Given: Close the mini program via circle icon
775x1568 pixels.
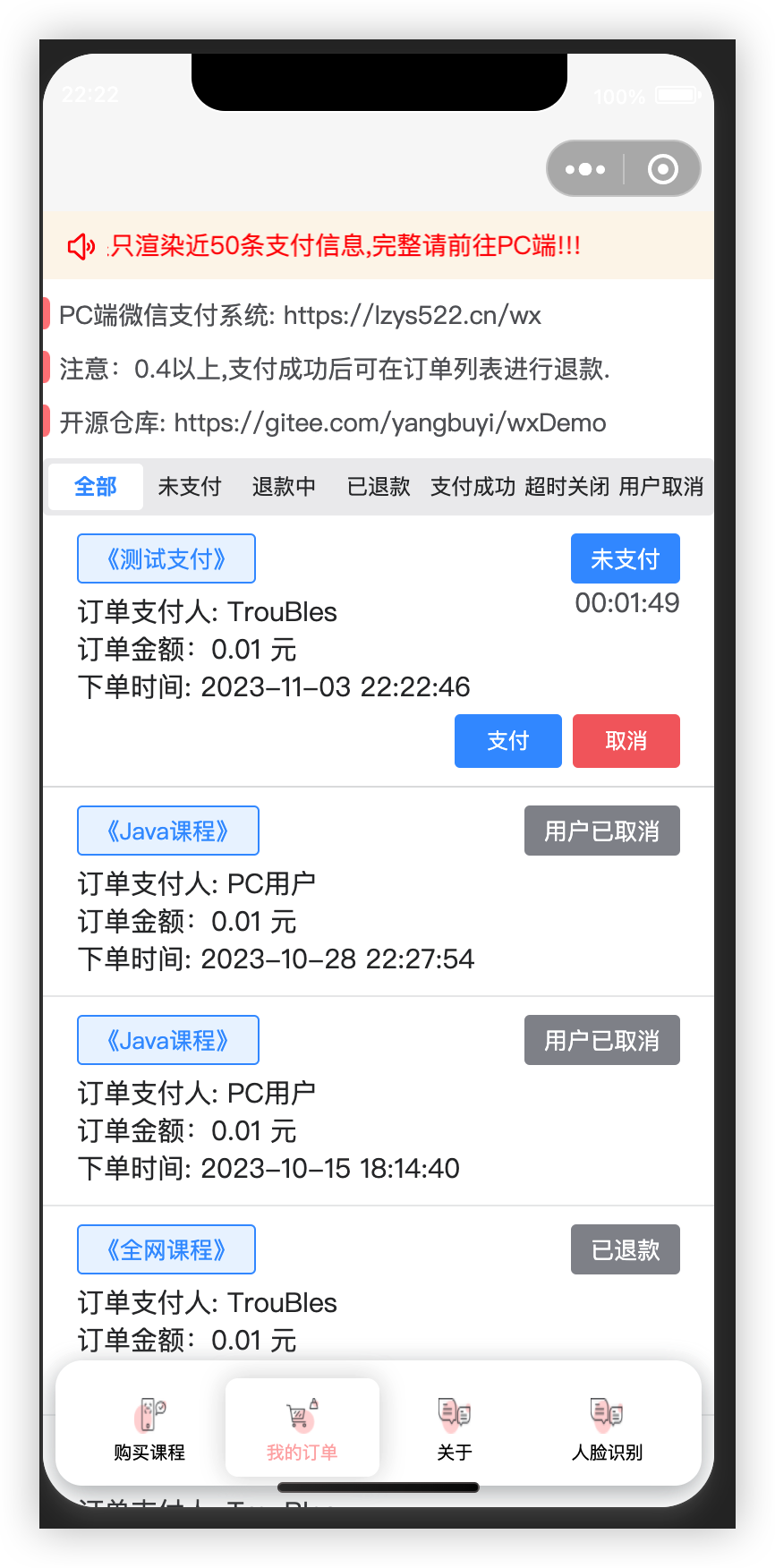Looking at the screenshot, I should click(x=662, y=169).
